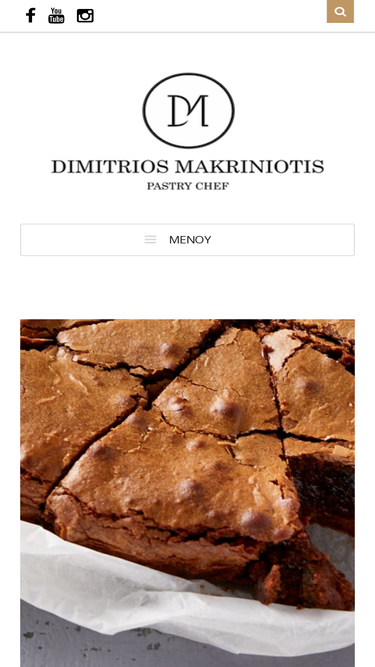Open the Facebook page link
The image size is (375, 667).
tap(30, 15)
